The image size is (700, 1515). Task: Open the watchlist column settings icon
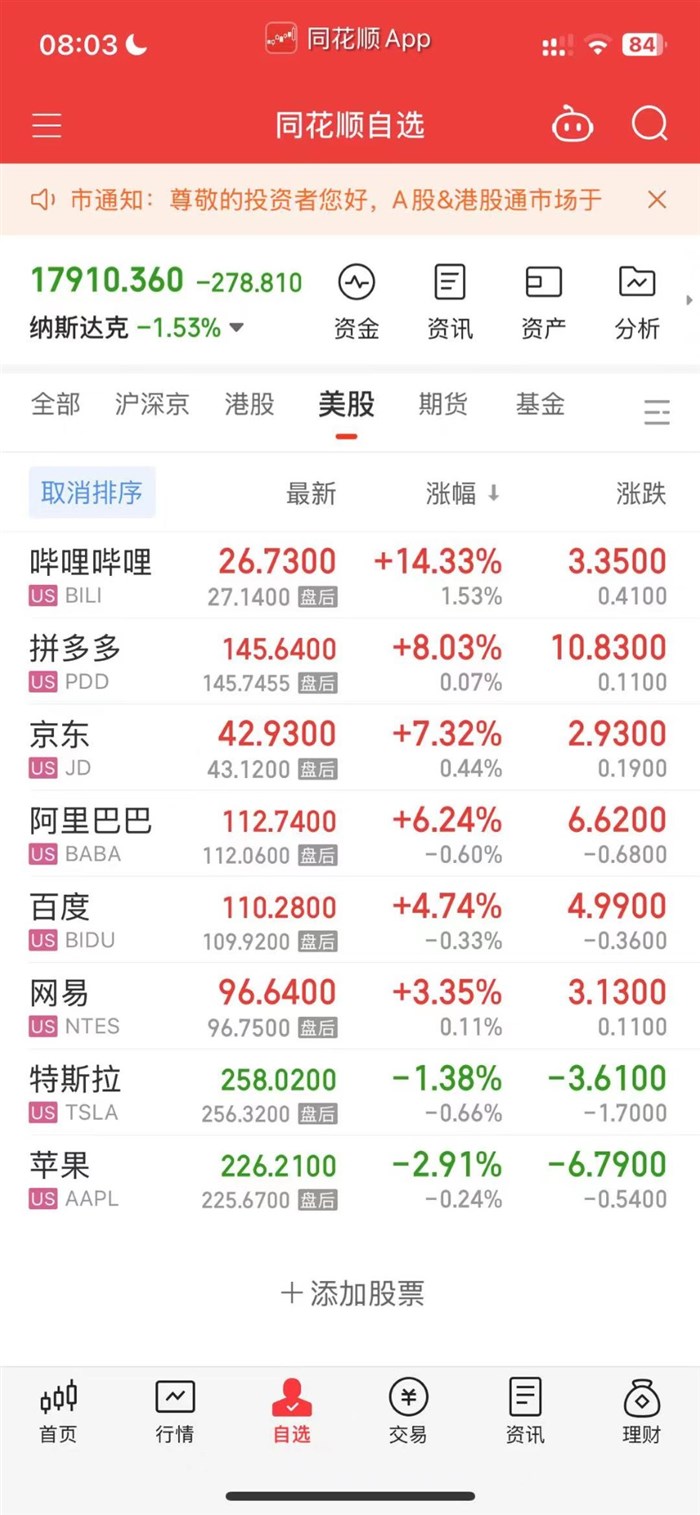coord(657,412)
